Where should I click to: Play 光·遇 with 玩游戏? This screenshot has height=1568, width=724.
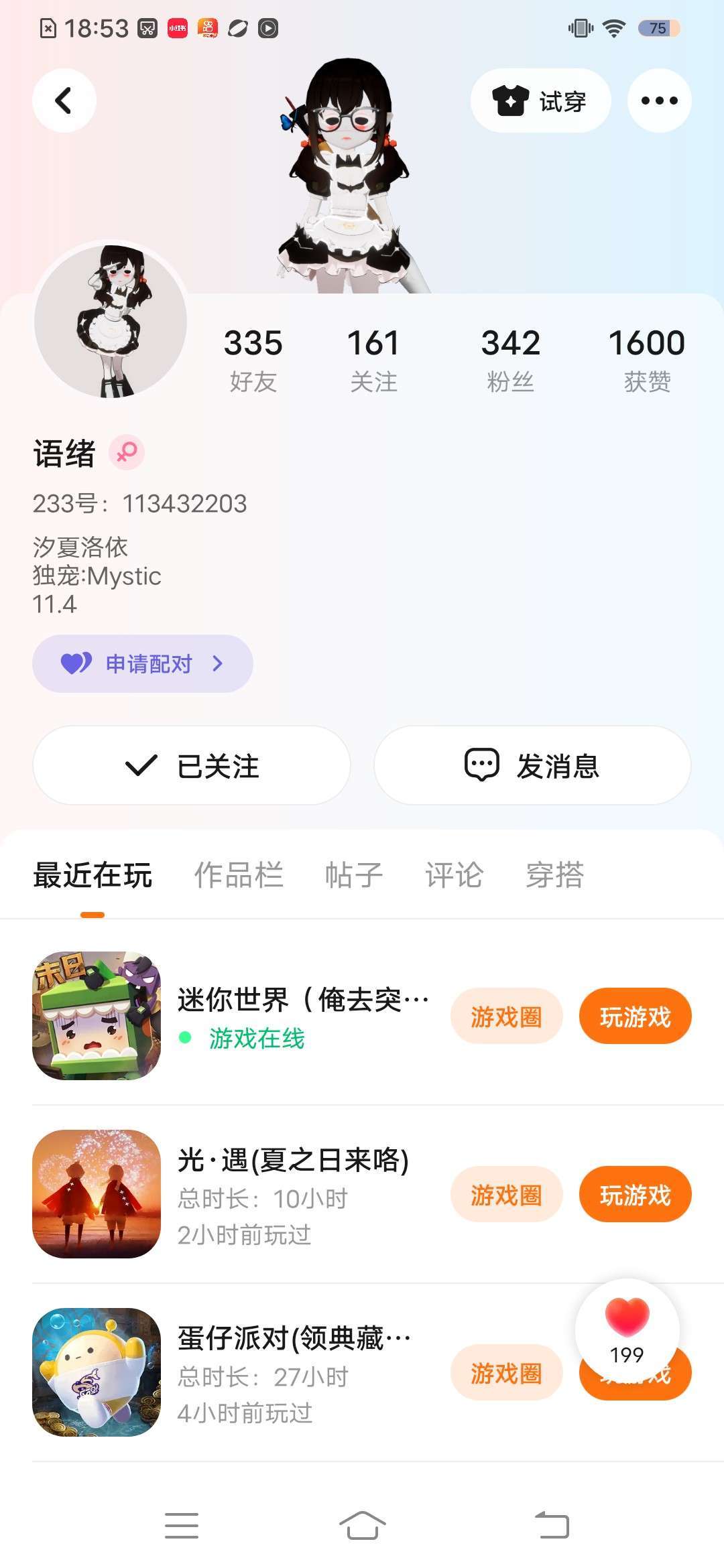[635, 1194]
